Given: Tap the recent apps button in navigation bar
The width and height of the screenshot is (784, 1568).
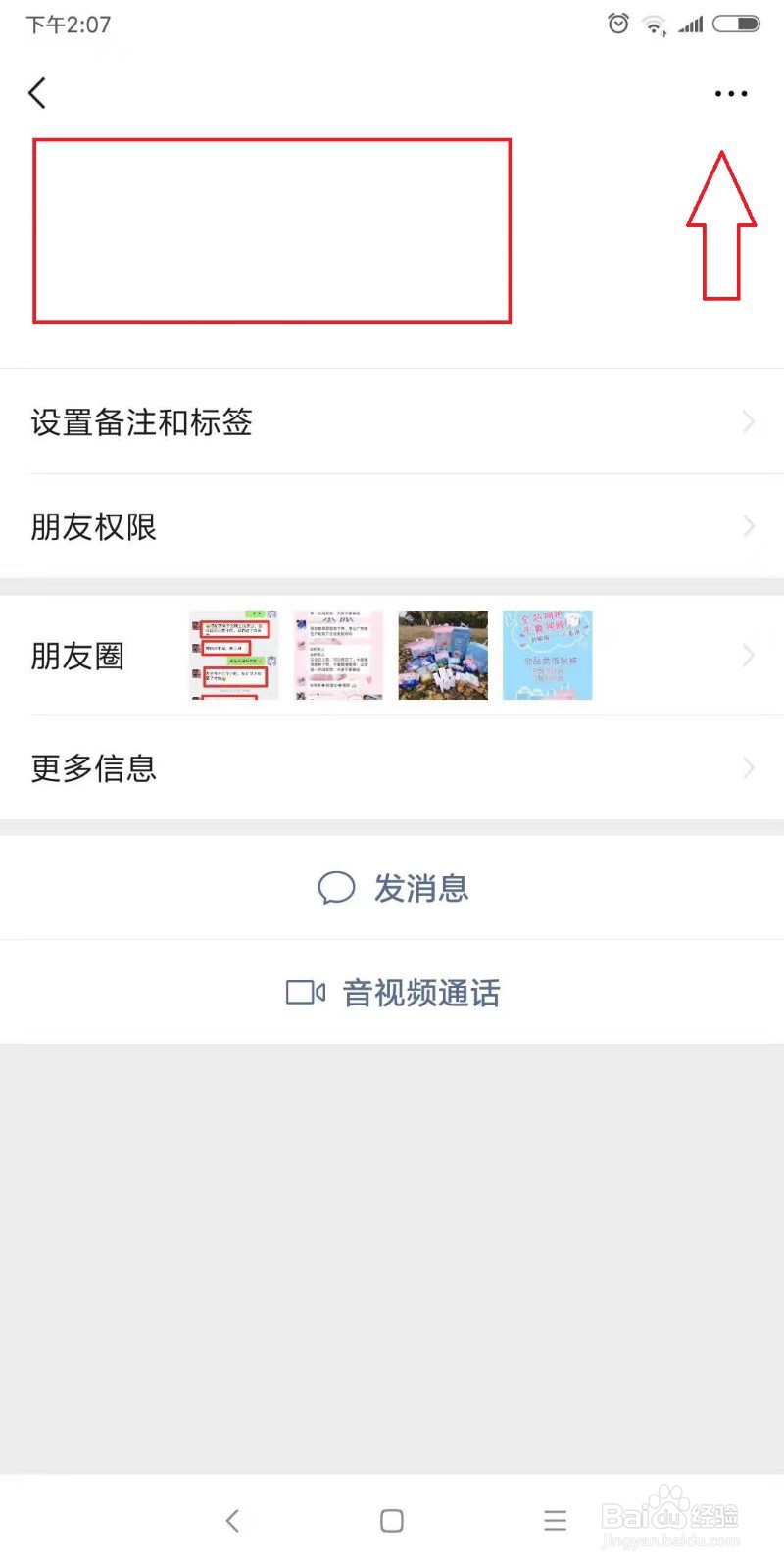Looking at the screenshot, I should (555, 1521).
